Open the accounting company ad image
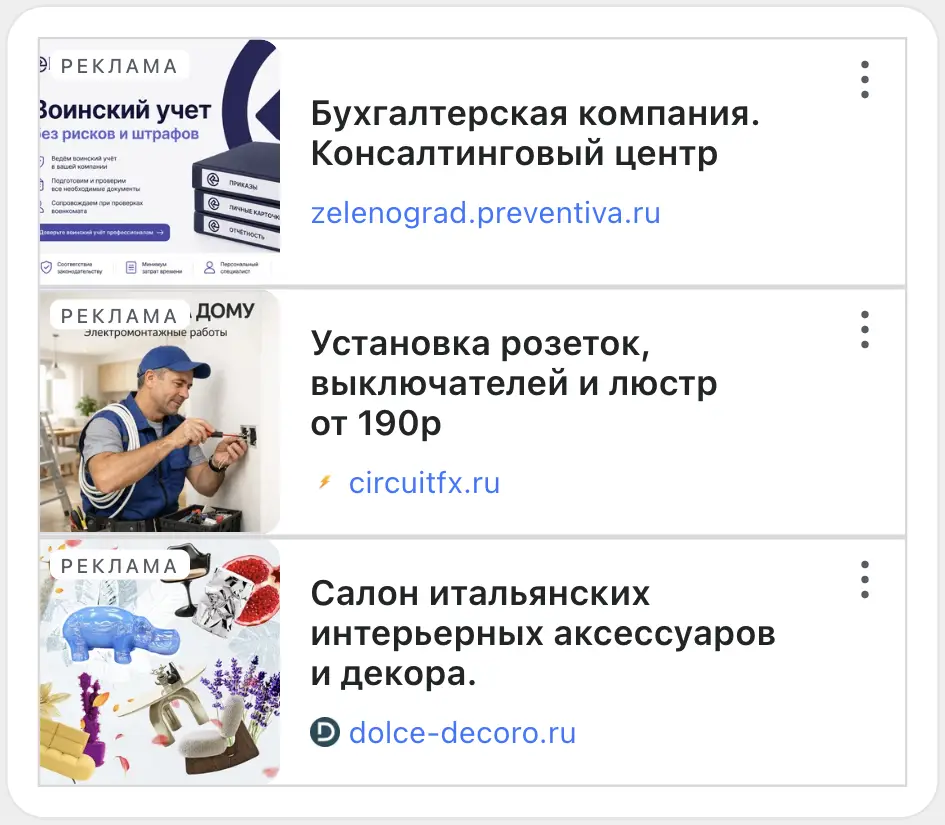 click(x=160, y=161)
